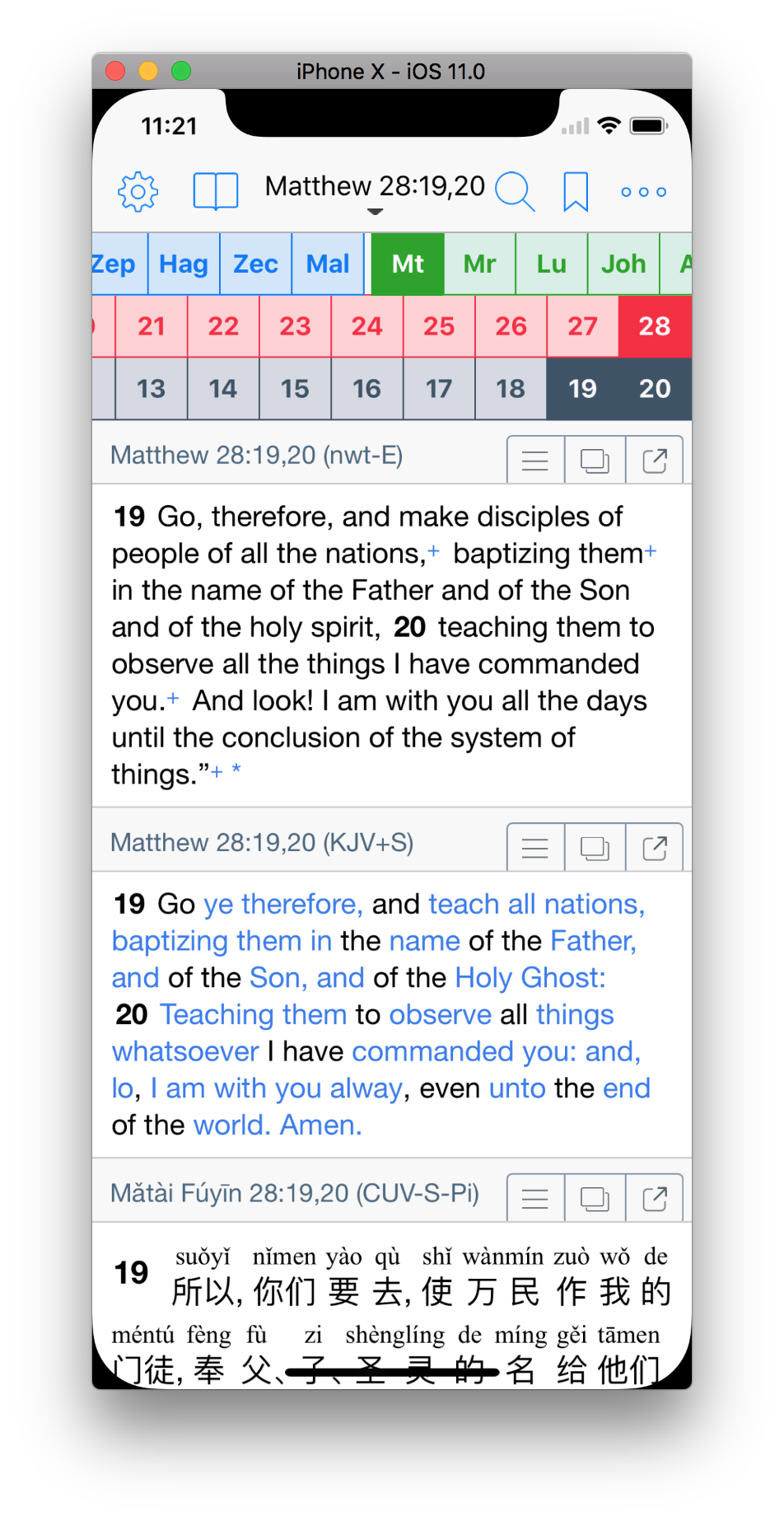Screen dimensions: 784x1521
Task: Share the KJV+S passage externally
Action: coord(655,848)
